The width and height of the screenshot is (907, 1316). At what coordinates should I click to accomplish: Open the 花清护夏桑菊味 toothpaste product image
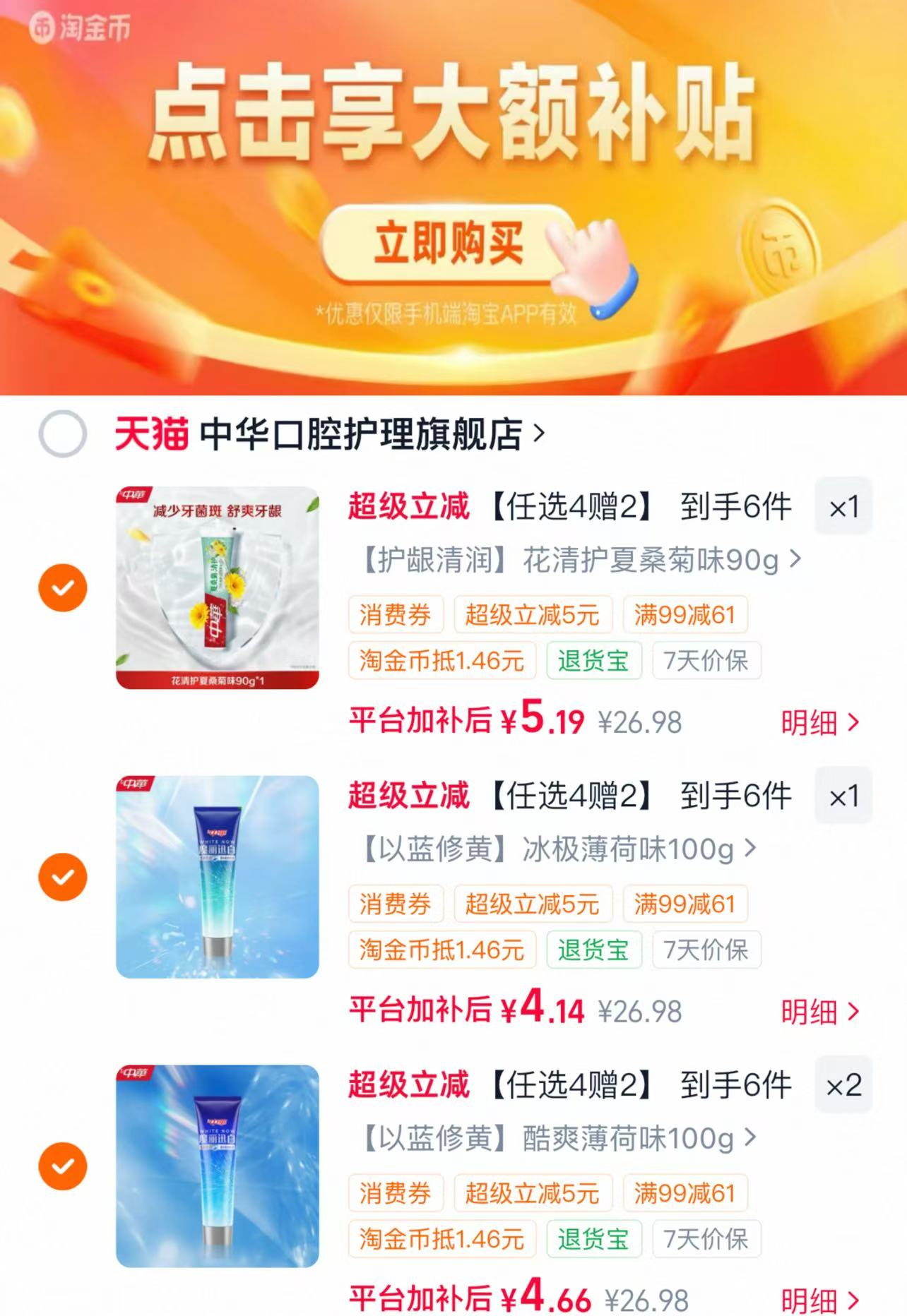tap(218, 587)
